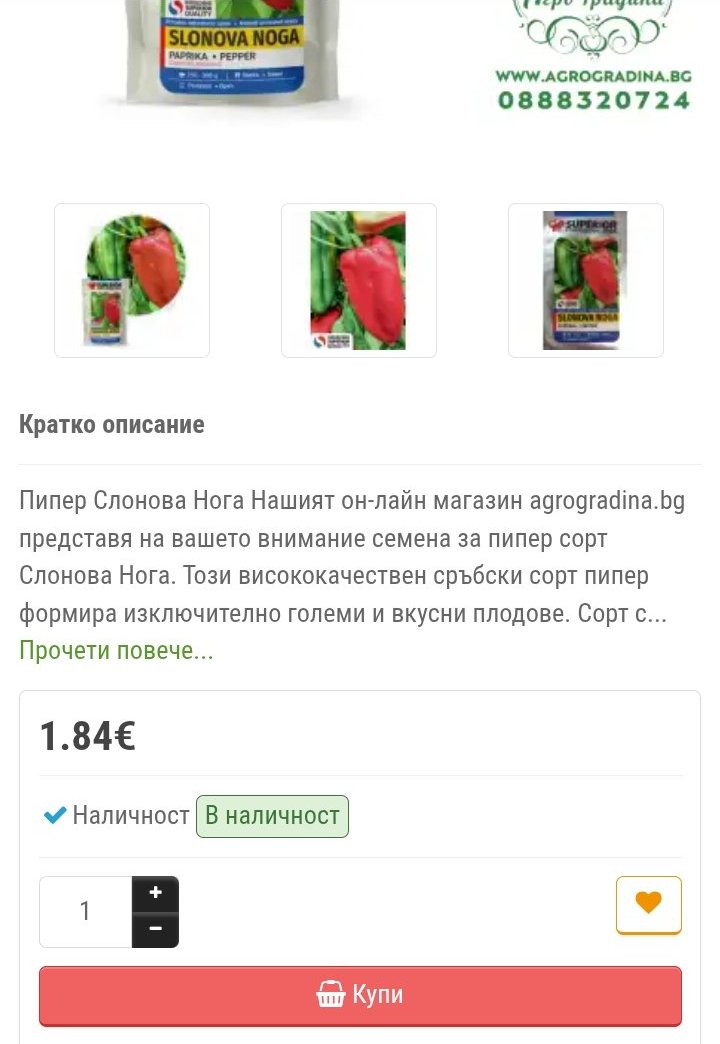Tap the red Купи button
This screenshot has height=1044, width=720.
(x=360, y=995)
